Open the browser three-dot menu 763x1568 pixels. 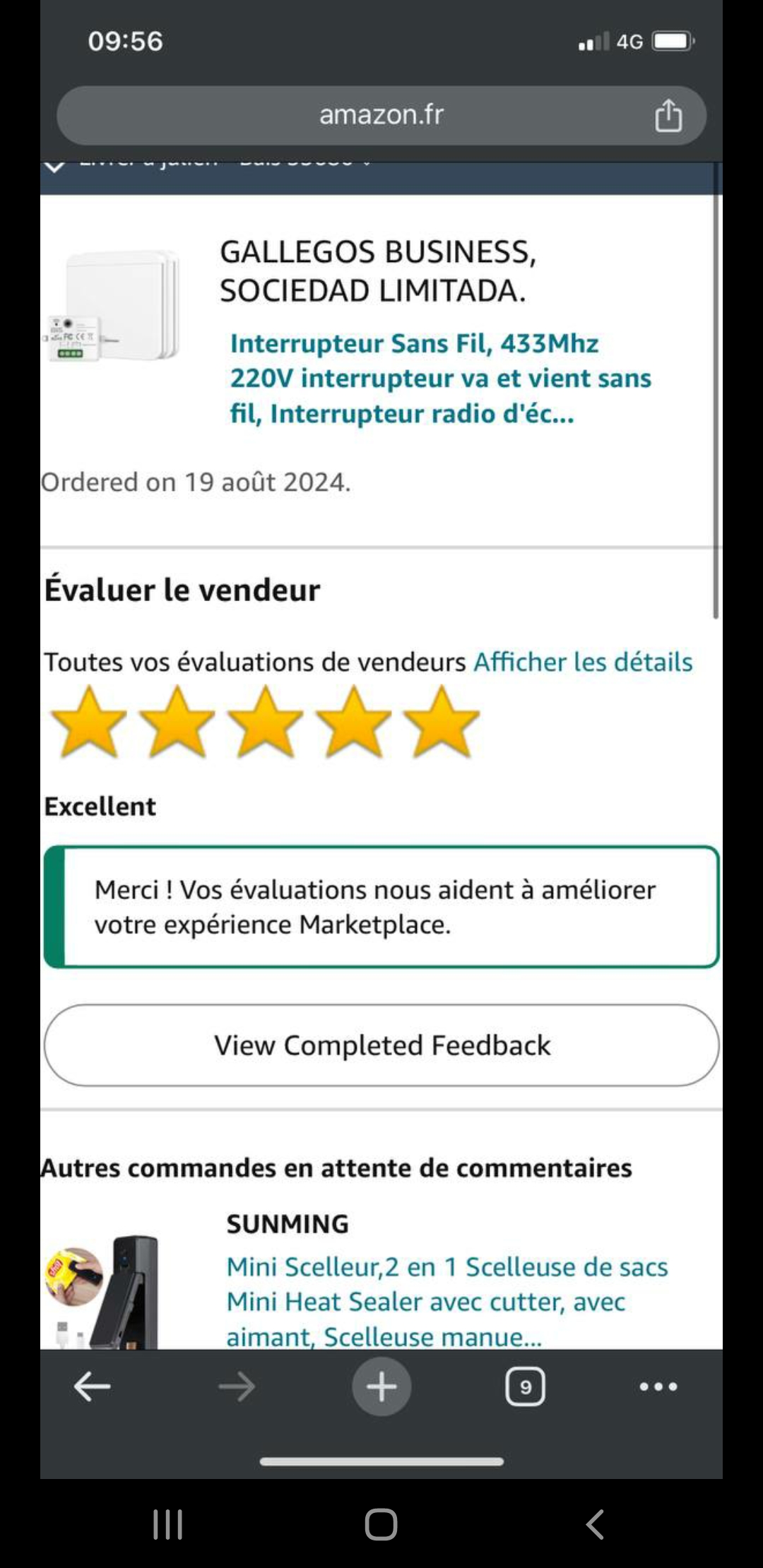pos(658,1386)
